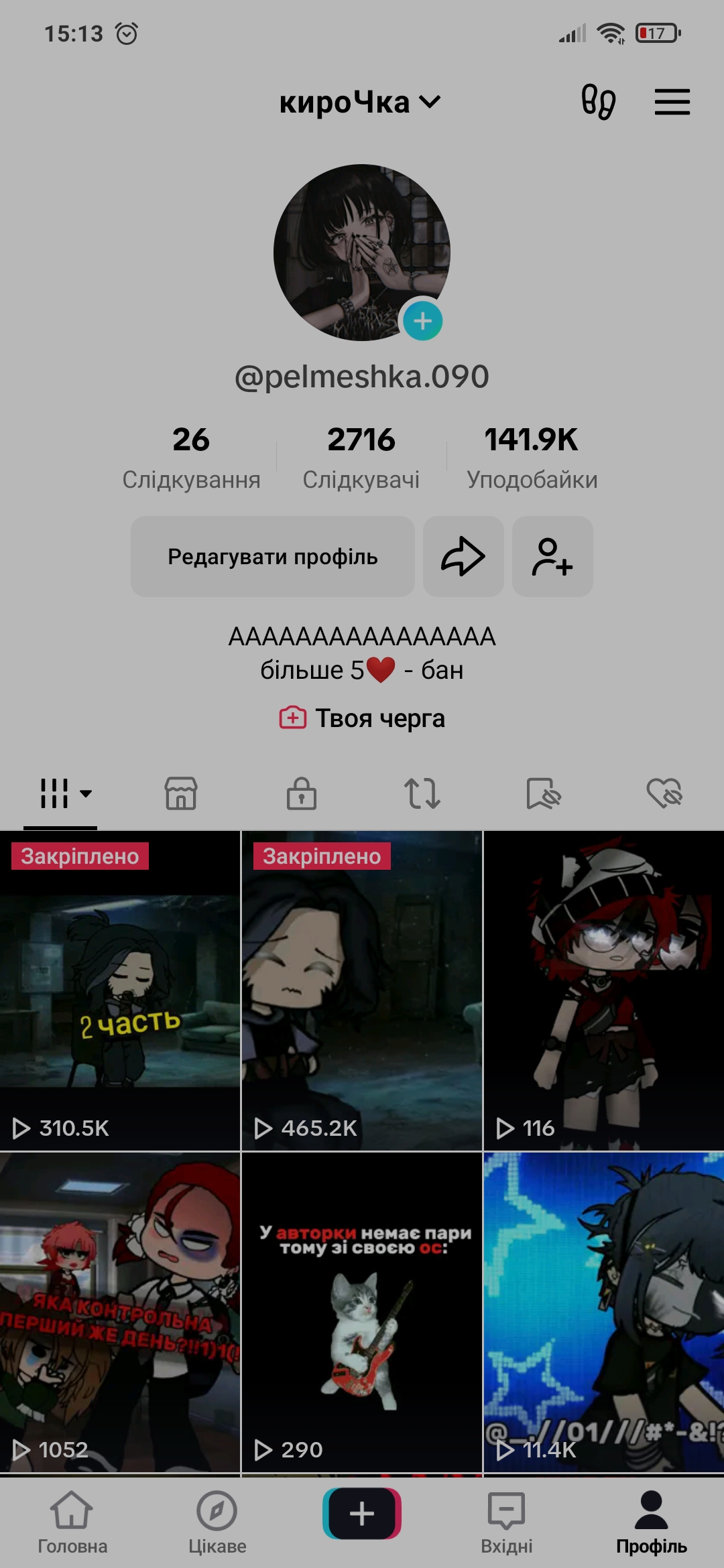Open the add friends icon
The image size is (724, 1568).
tap(552, 557)
